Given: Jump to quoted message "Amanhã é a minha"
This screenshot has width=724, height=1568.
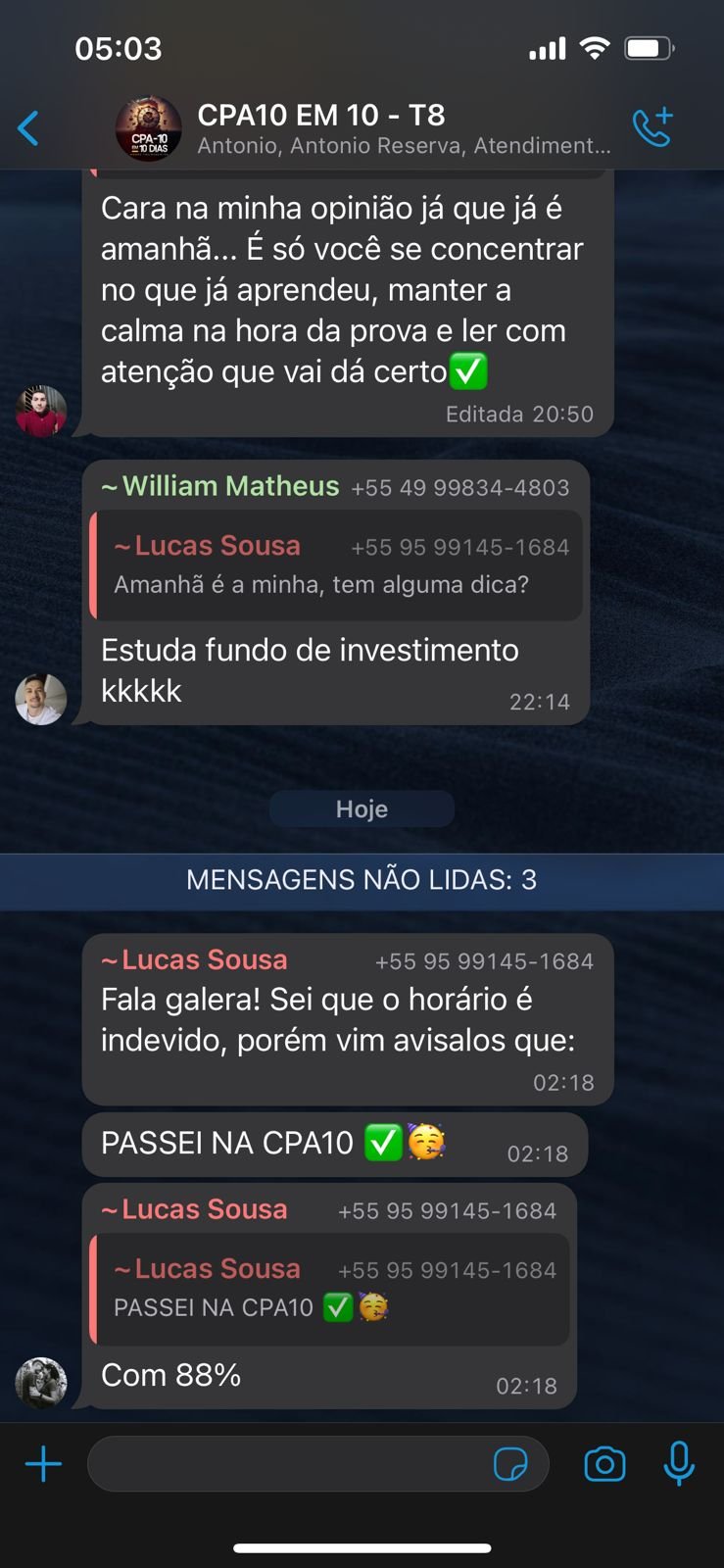Looking at the screenshot, I should 338,565.
